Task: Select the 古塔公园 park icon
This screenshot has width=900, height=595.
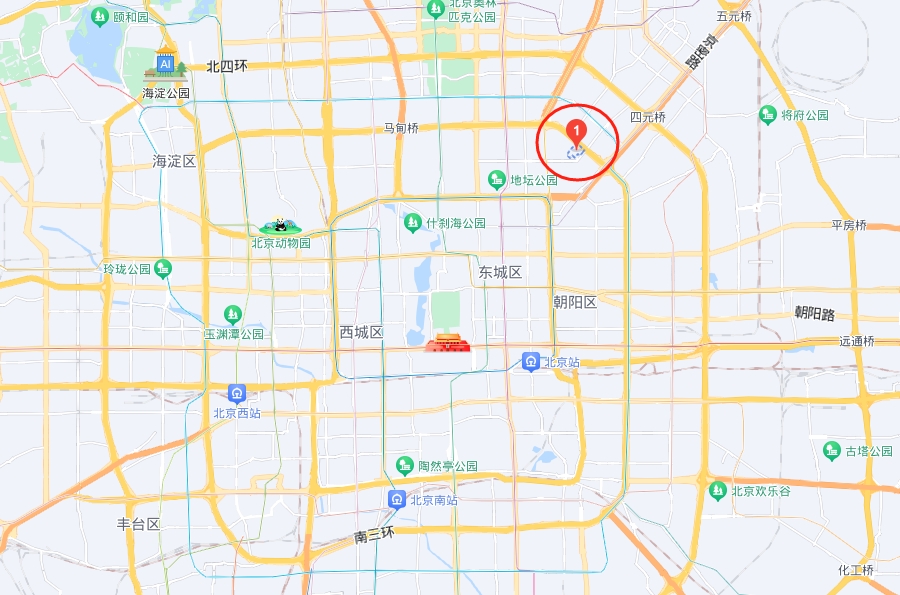Action: coord(832,451)
